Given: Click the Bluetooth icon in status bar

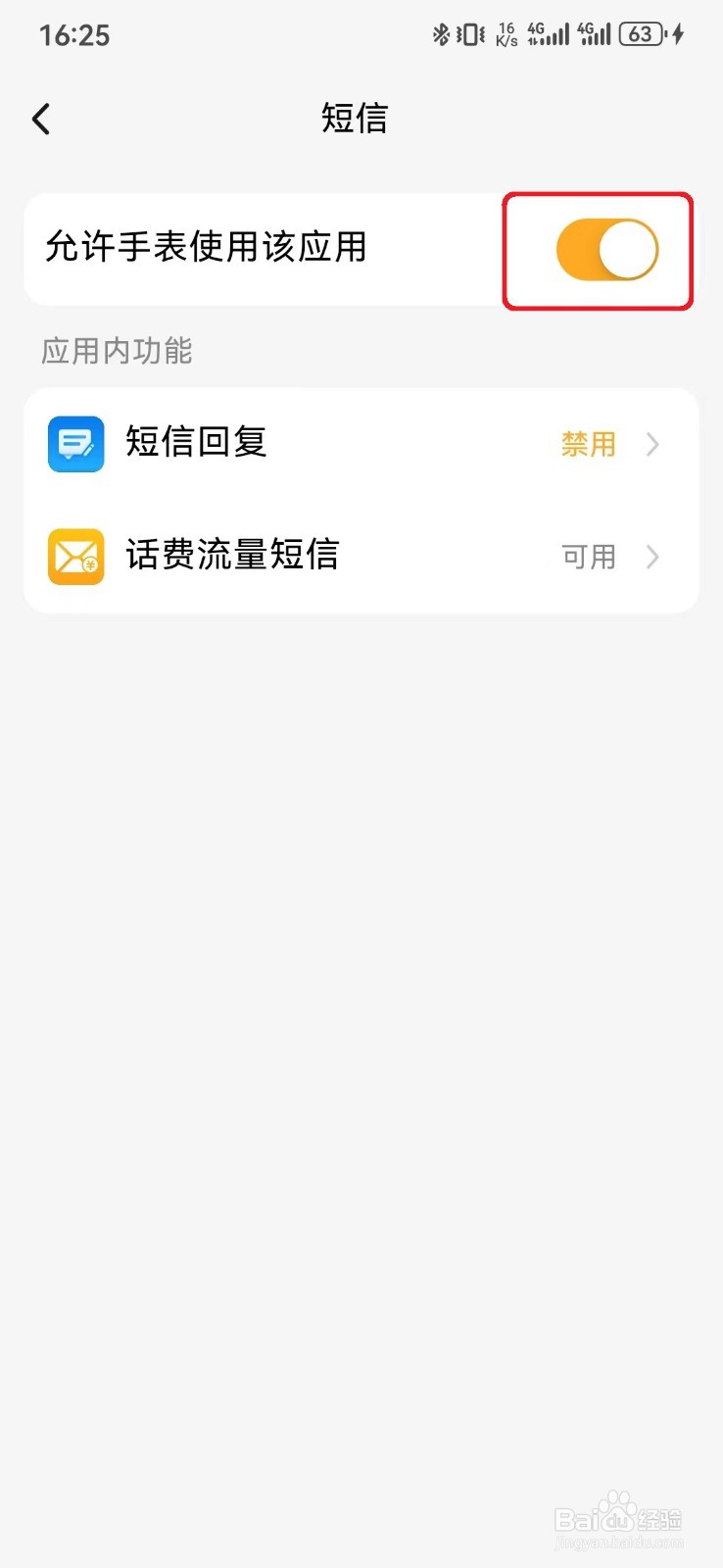Looking at the screenshot, I should tap(440, 34).
